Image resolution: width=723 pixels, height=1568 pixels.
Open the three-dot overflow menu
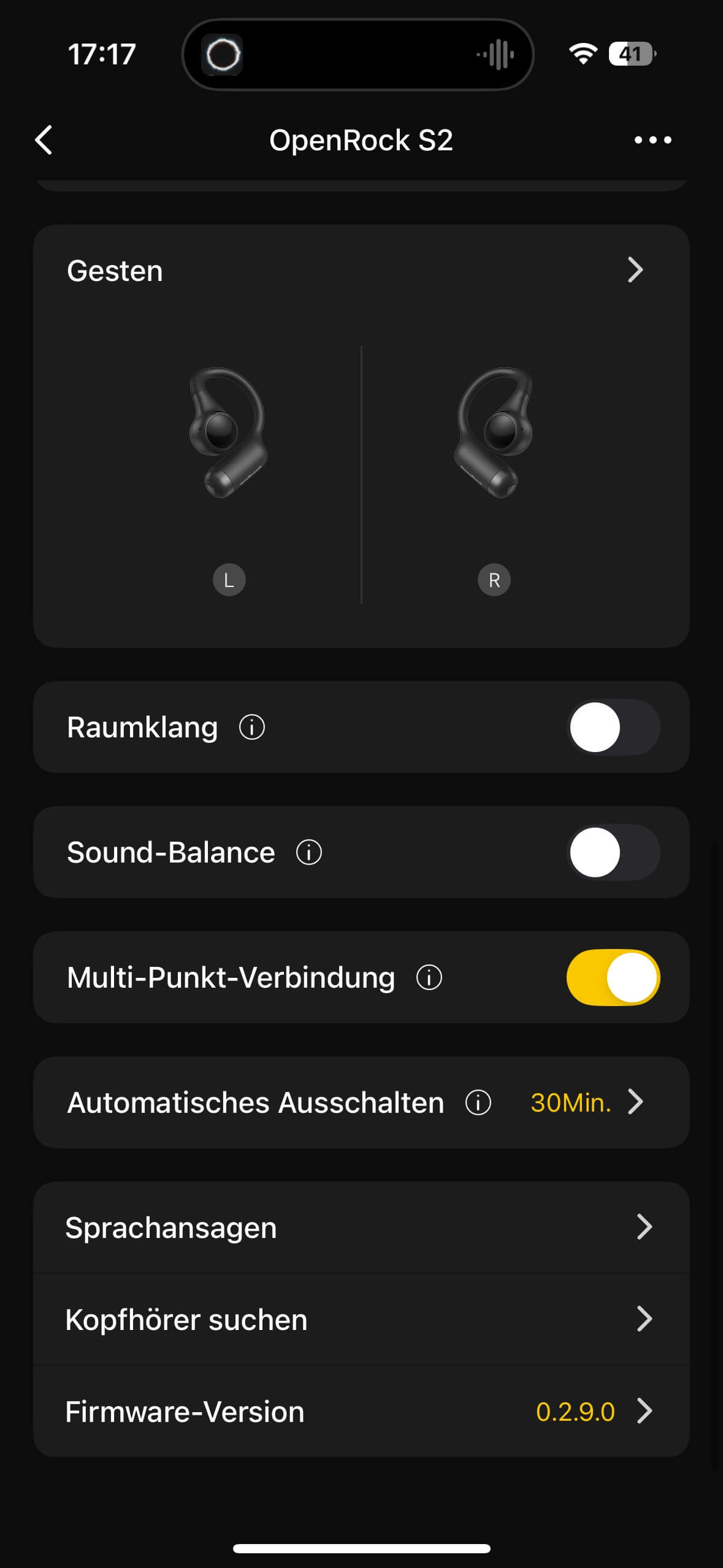[652, 140]
